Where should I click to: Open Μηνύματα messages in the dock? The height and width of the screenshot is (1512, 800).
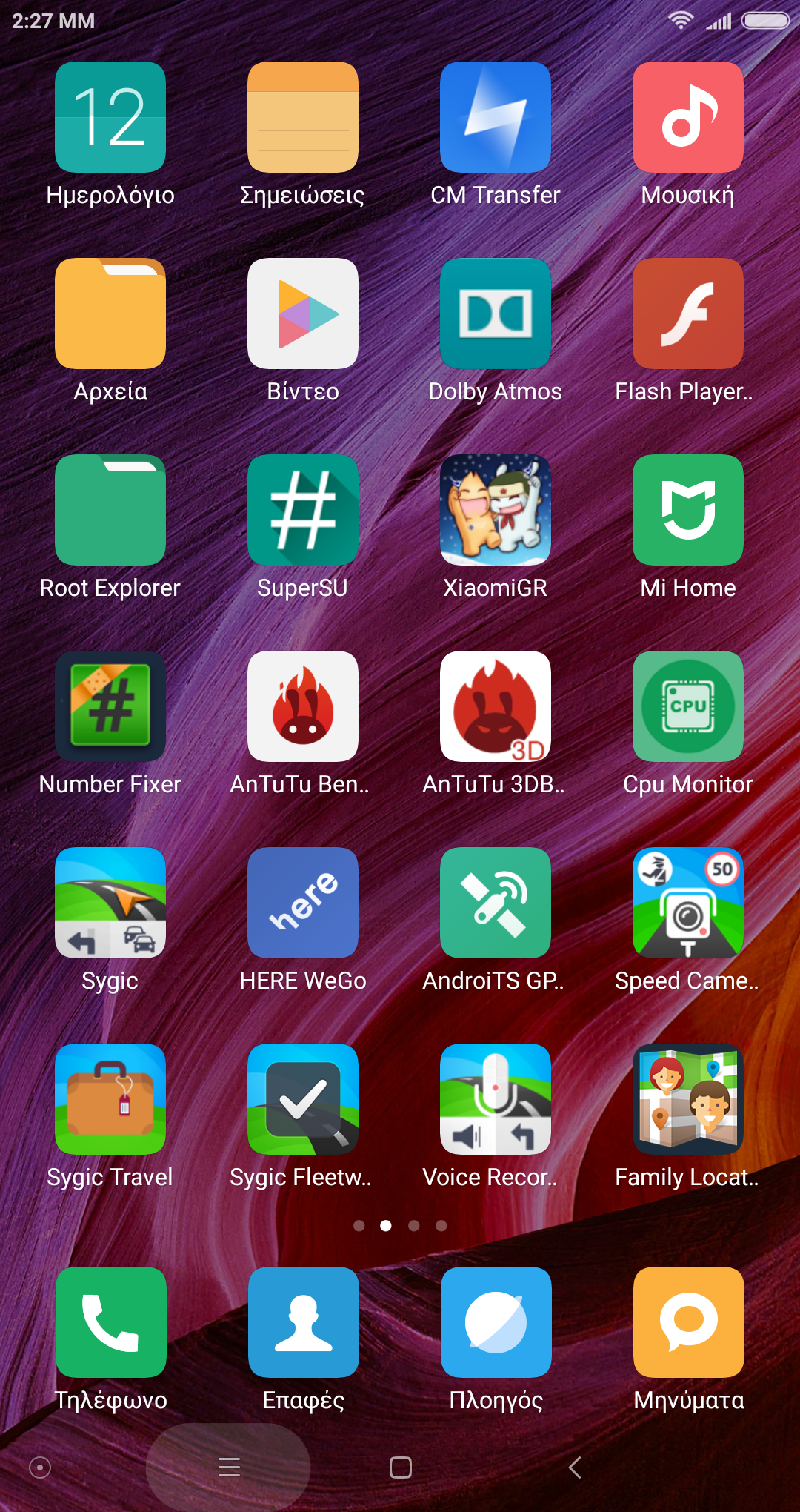689,1322
